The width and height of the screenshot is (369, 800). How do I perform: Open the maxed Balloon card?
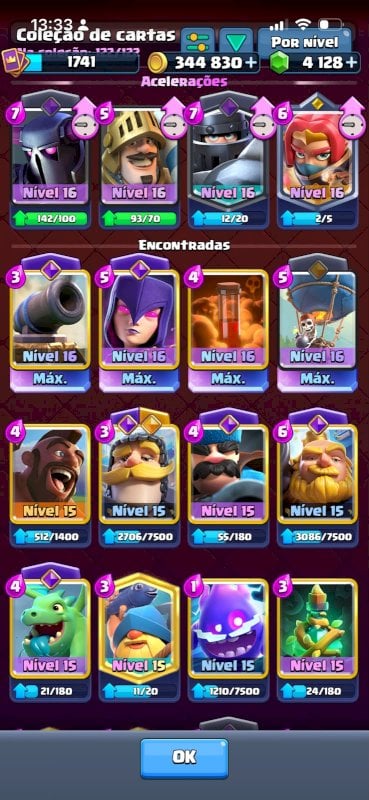pos(317,329)
